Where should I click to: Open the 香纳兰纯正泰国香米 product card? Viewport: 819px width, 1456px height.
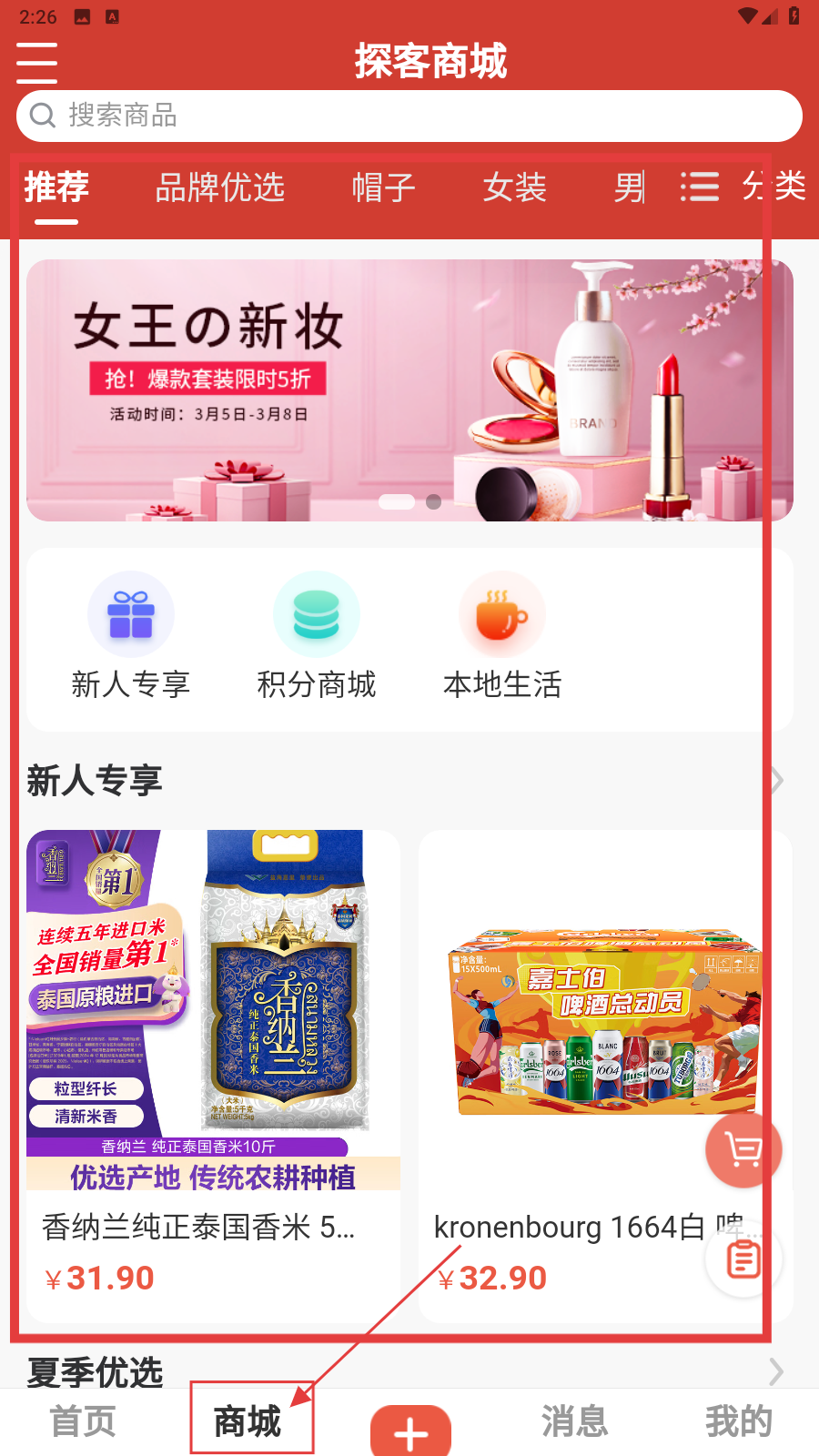[213, 1074]
